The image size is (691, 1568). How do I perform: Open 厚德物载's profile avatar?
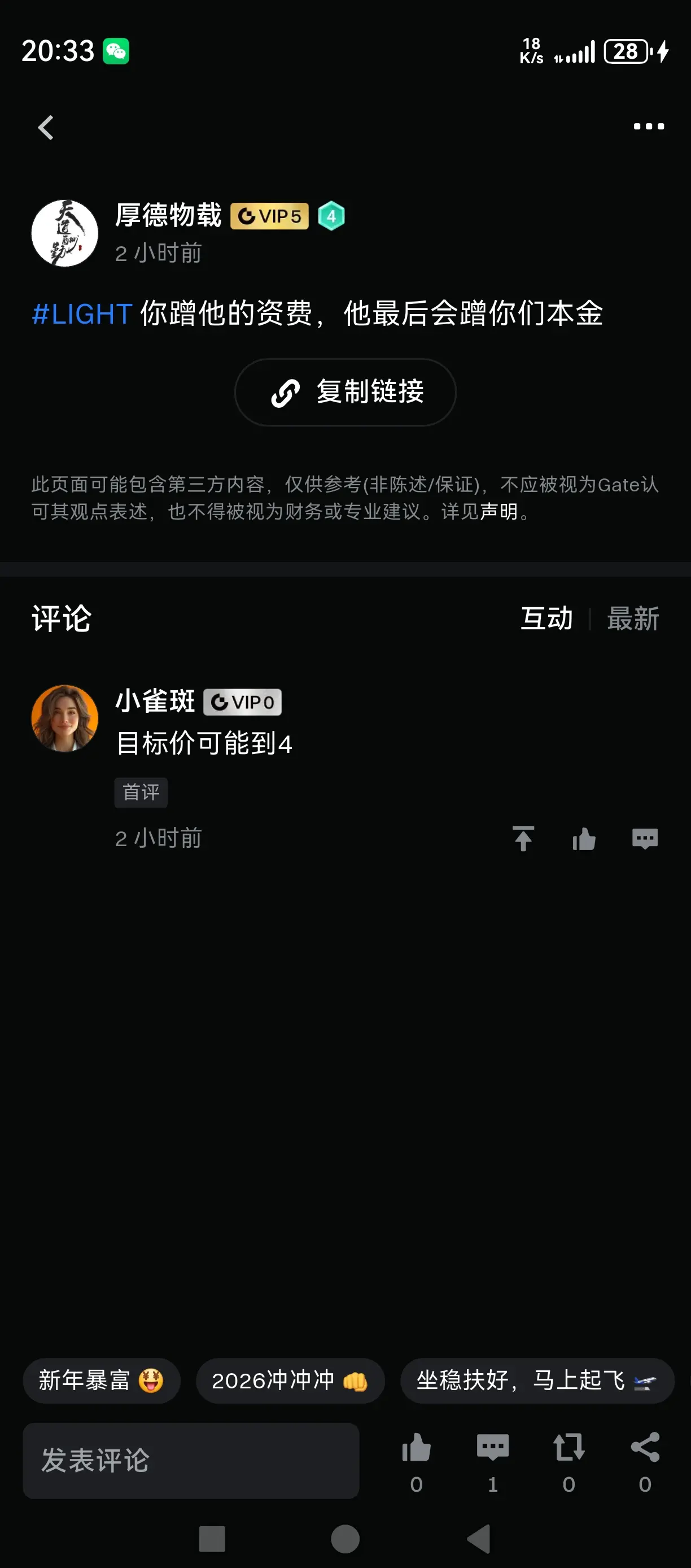[64, 233]
